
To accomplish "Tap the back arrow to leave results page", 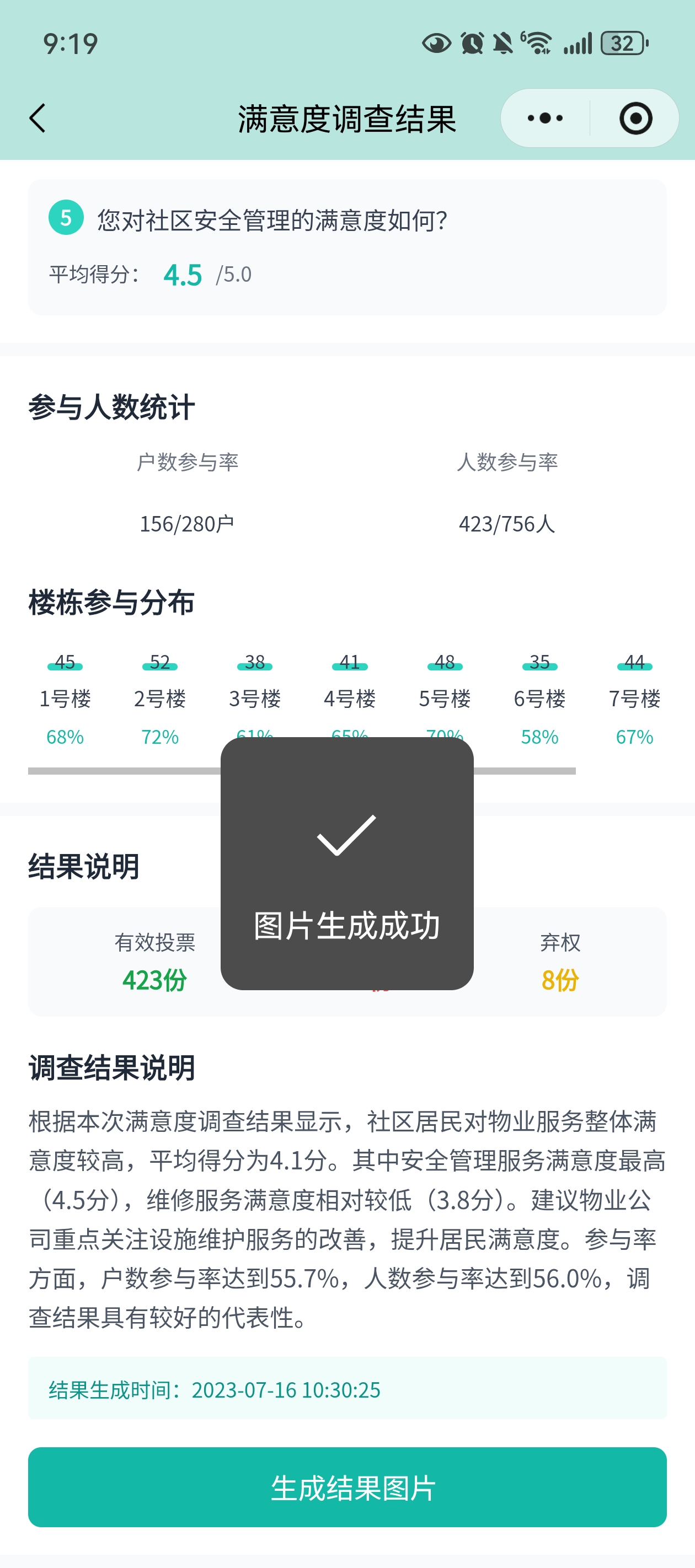I will click(38, 117).
